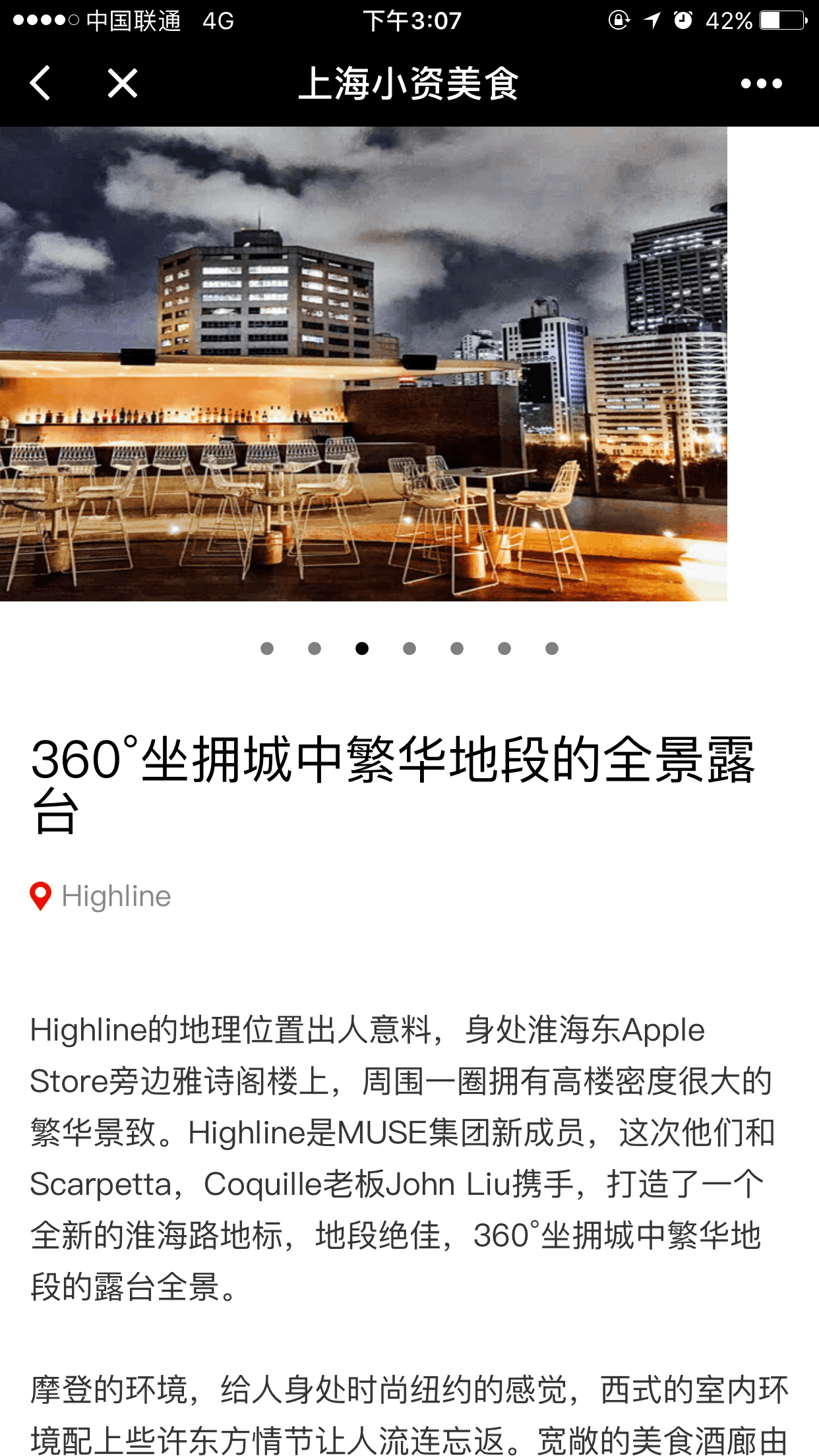Screen dimensions: 819x1456
Task: Open the rooftop terrace carousel photo
Action: click(363, 363)
